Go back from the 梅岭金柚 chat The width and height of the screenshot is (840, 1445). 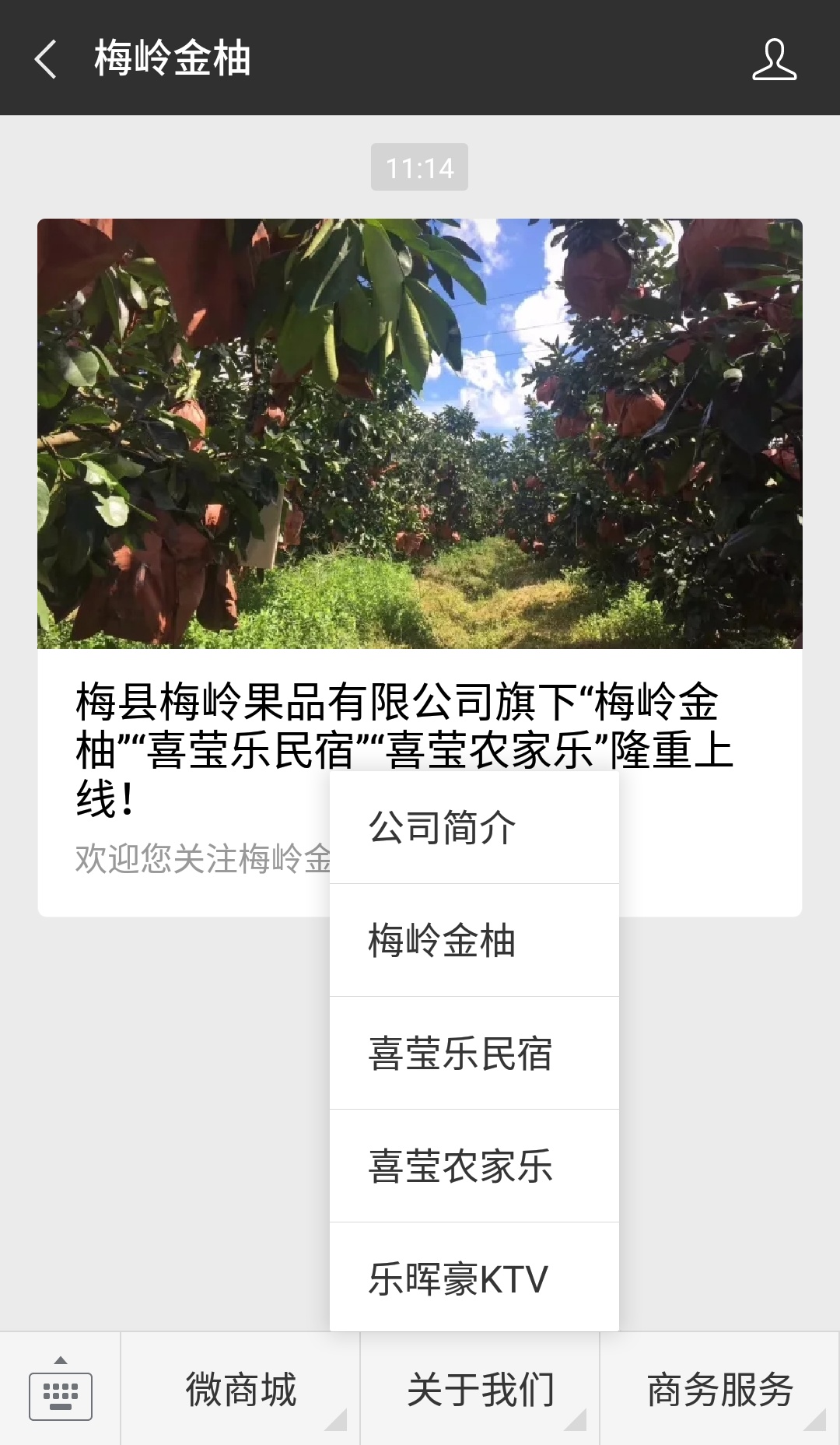[45, 59]
